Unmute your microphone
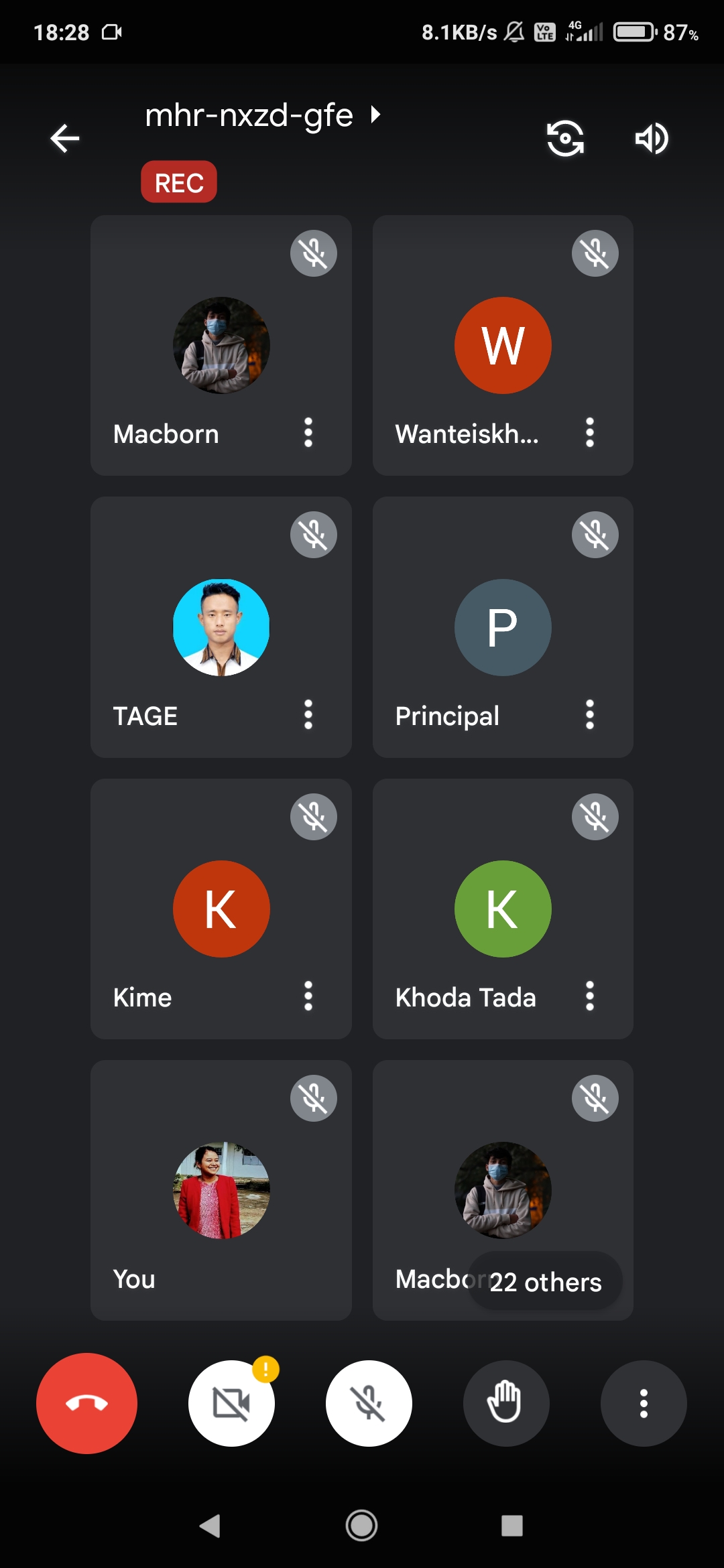 pos(369,1403)
